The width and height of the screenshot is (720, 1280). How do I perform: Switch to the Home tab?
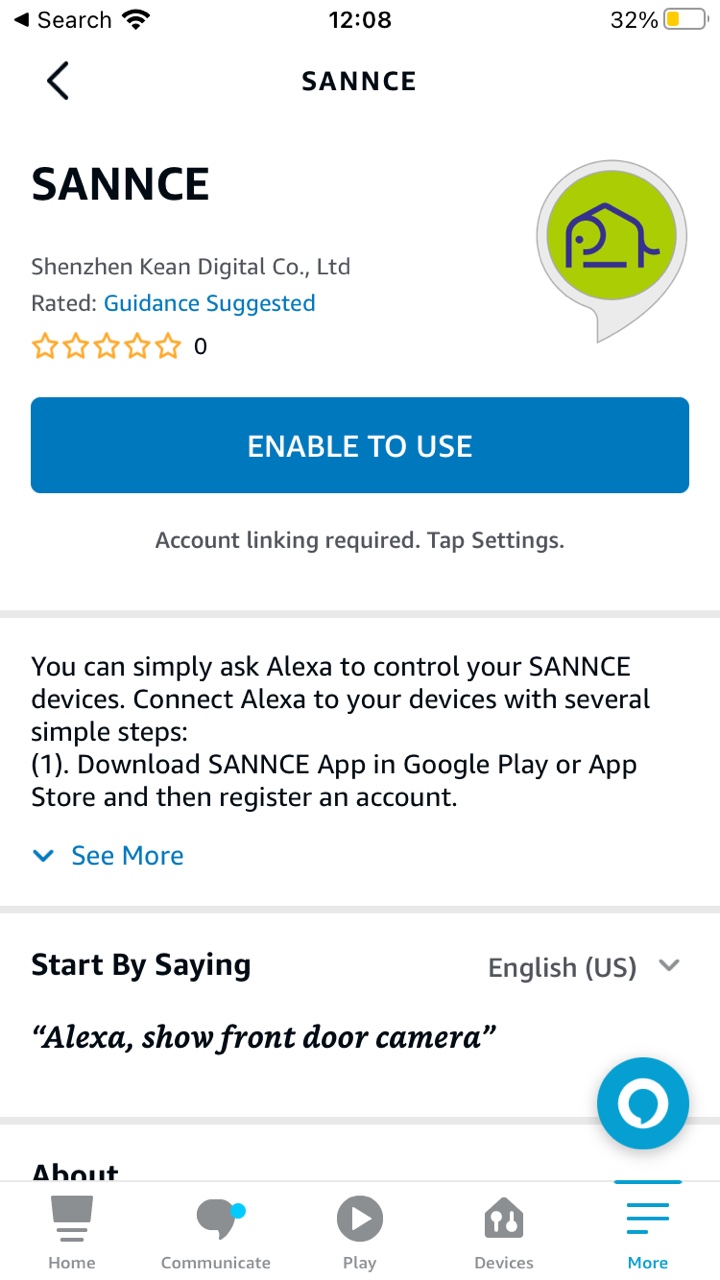pos(72,1232)
